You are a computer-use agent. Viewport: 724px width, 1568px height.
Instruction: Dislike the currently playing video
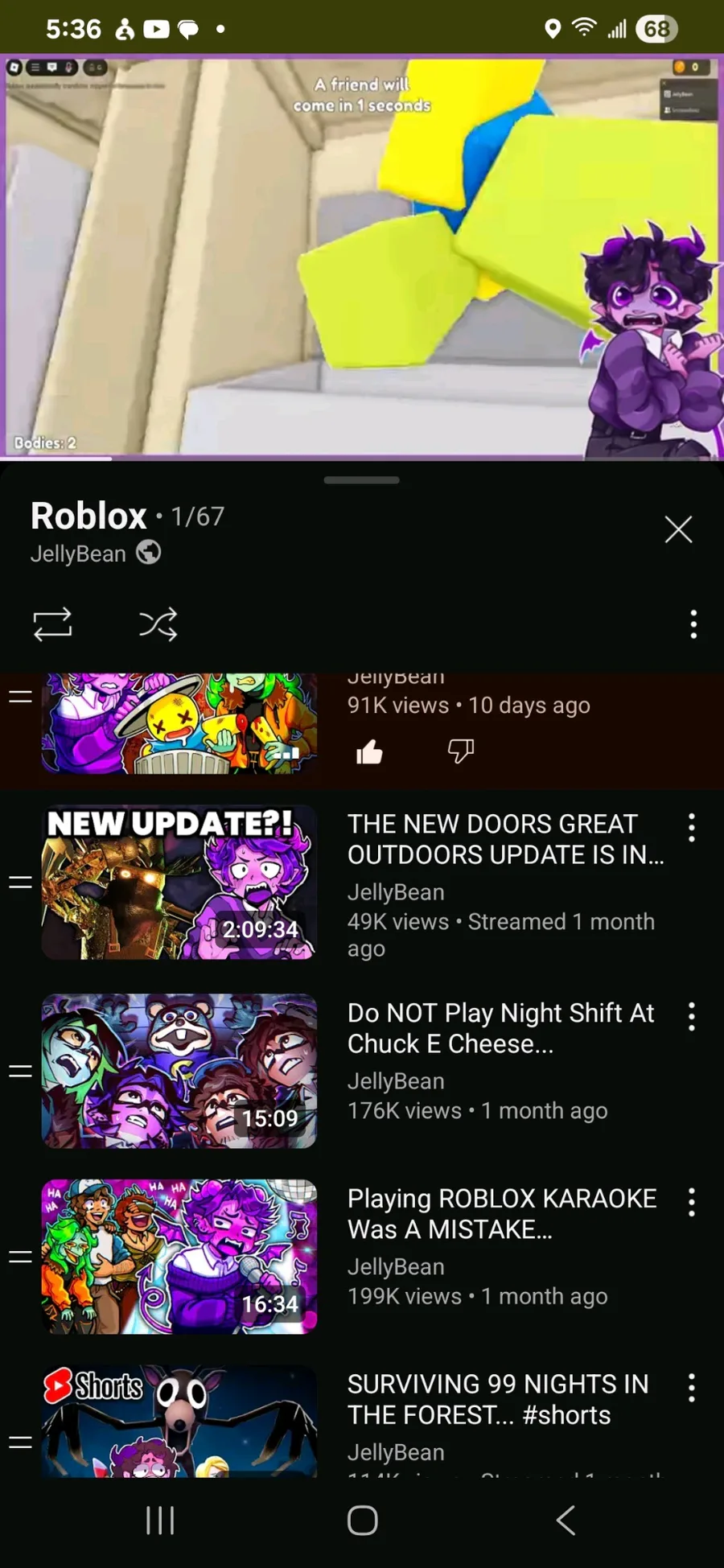pyautogui.click(x=460, y=751)
